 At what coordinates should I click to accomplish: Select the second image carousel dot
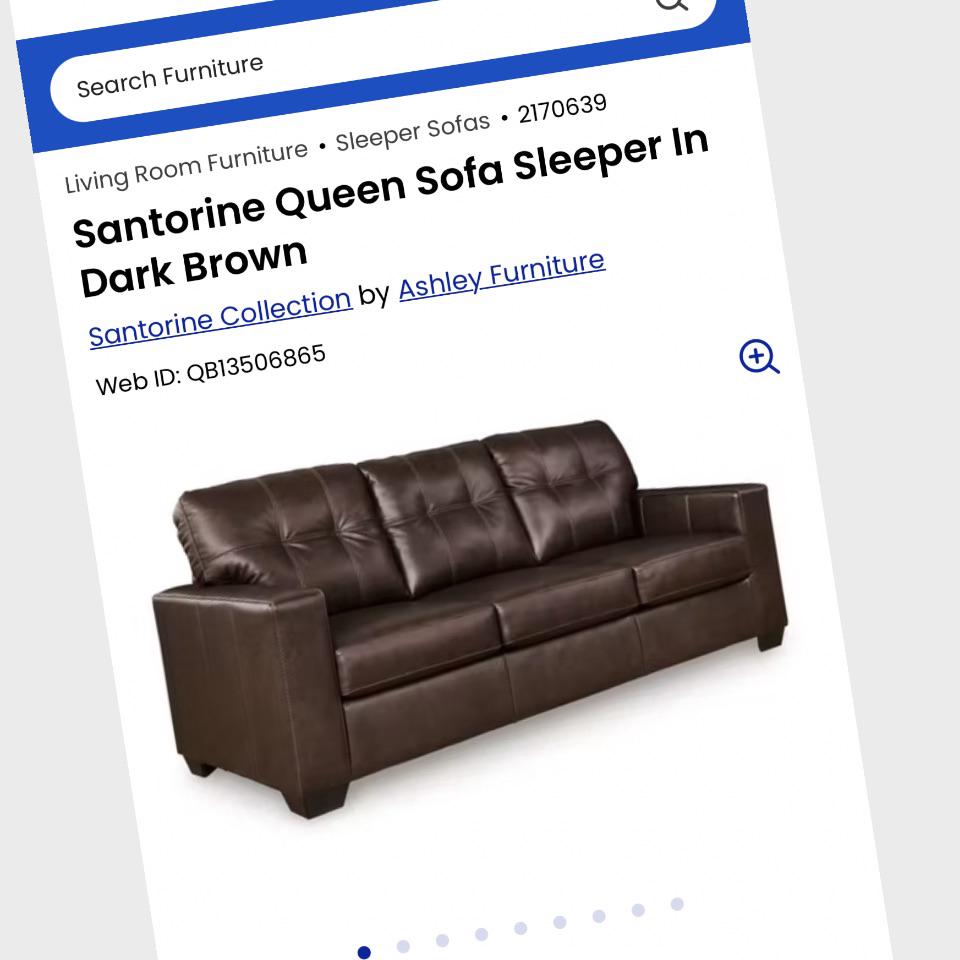(x=403, y=946)
